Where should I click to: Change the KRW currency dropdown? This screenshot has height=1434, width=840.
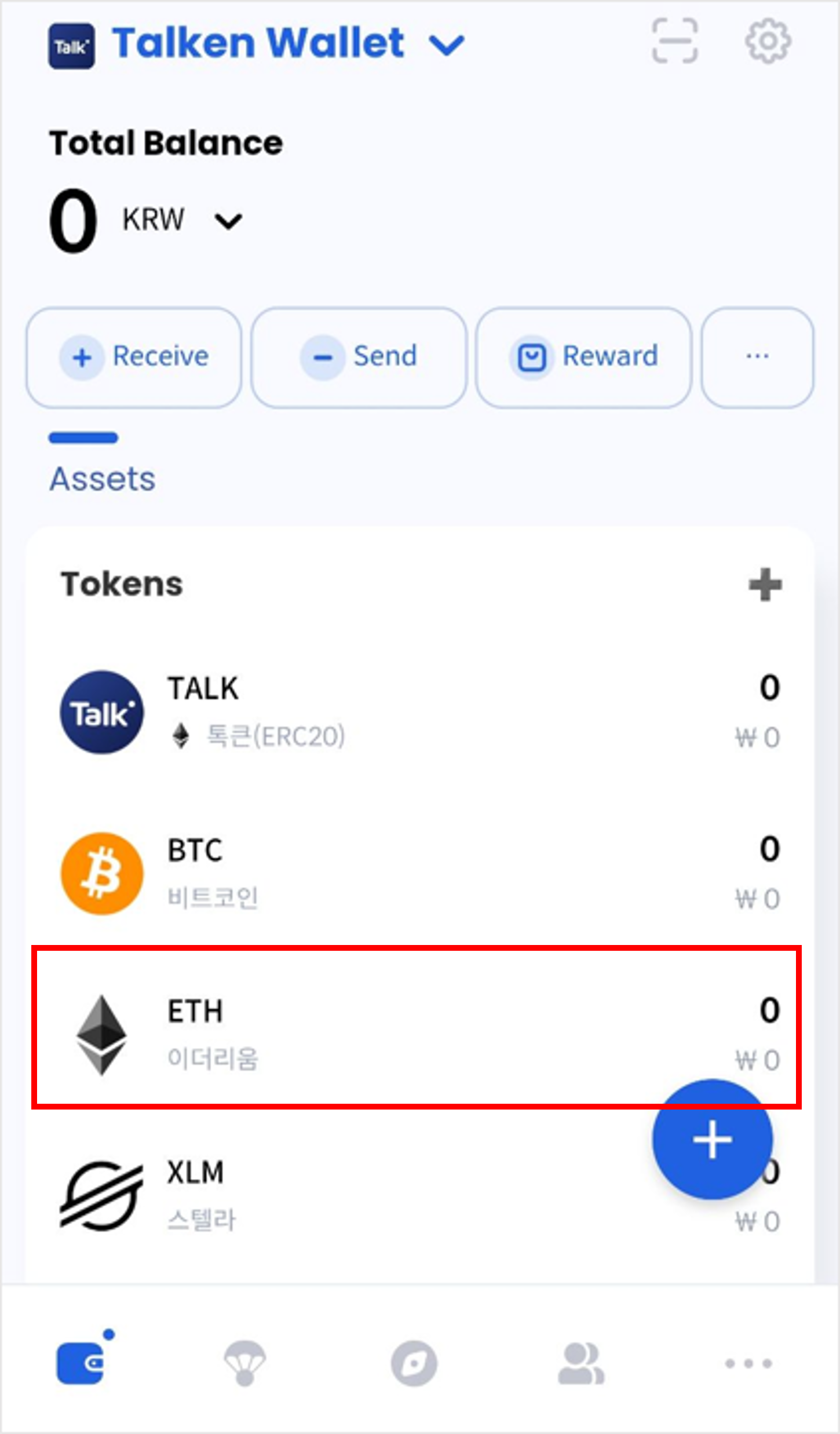point(228,221)
